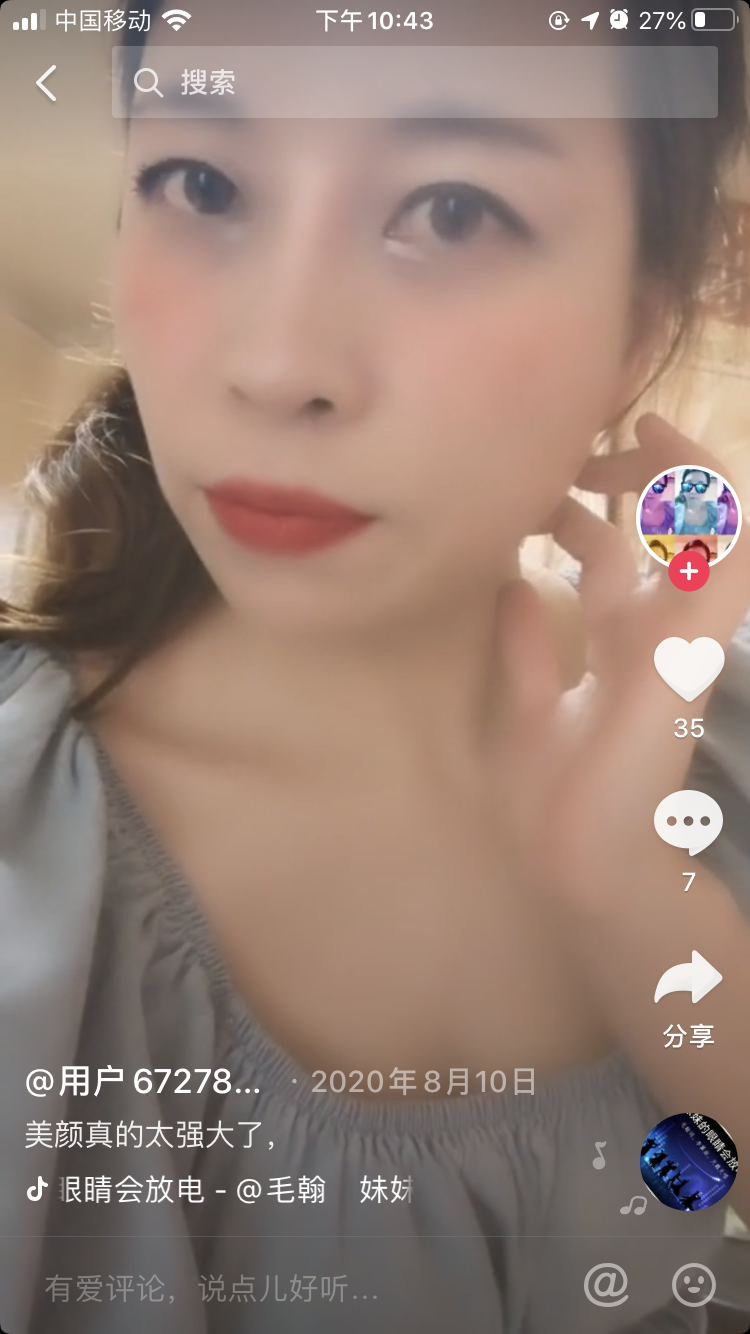750x1334 pixels.
Task: Mention someone with the @ icon
Action: (606, 1284)
